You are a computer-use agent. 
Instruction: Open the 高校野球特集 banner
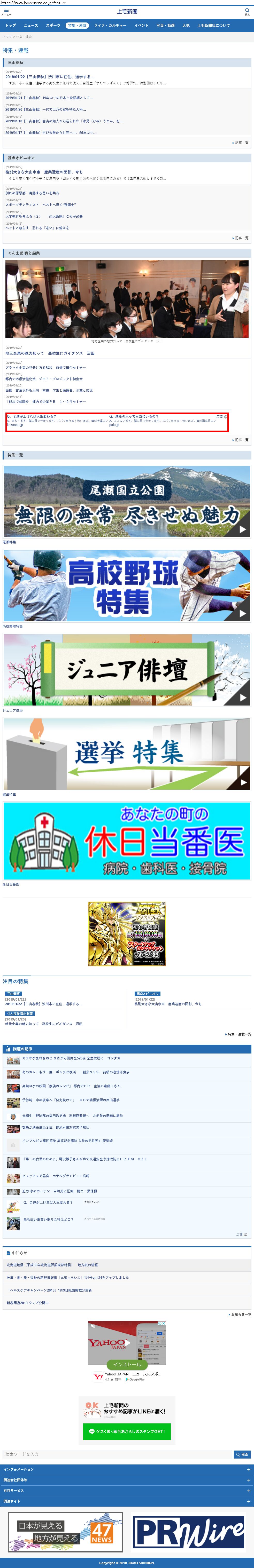pos(127,585)
